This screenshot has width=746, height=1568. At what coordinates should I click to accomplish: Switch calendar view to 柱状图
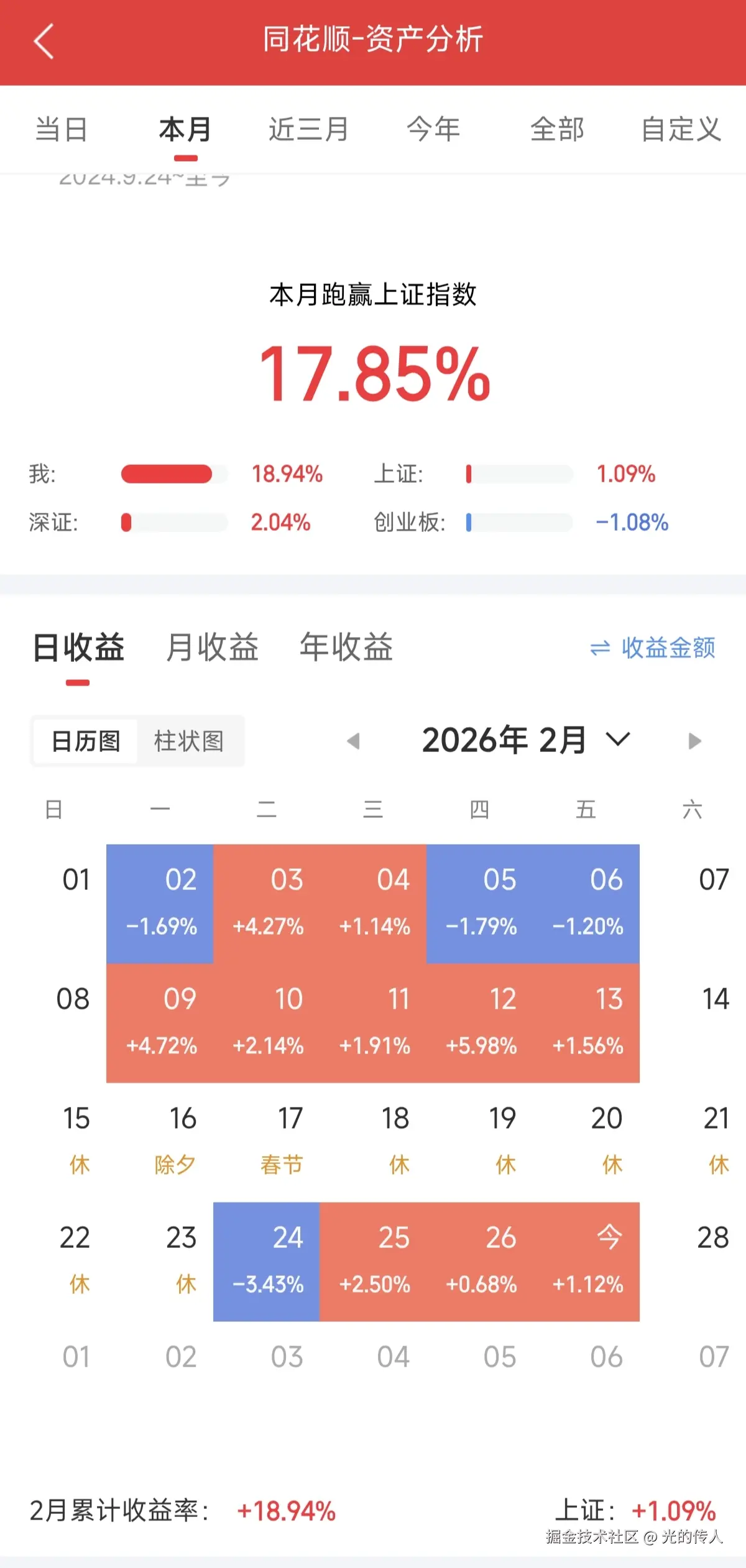point(190,740)
